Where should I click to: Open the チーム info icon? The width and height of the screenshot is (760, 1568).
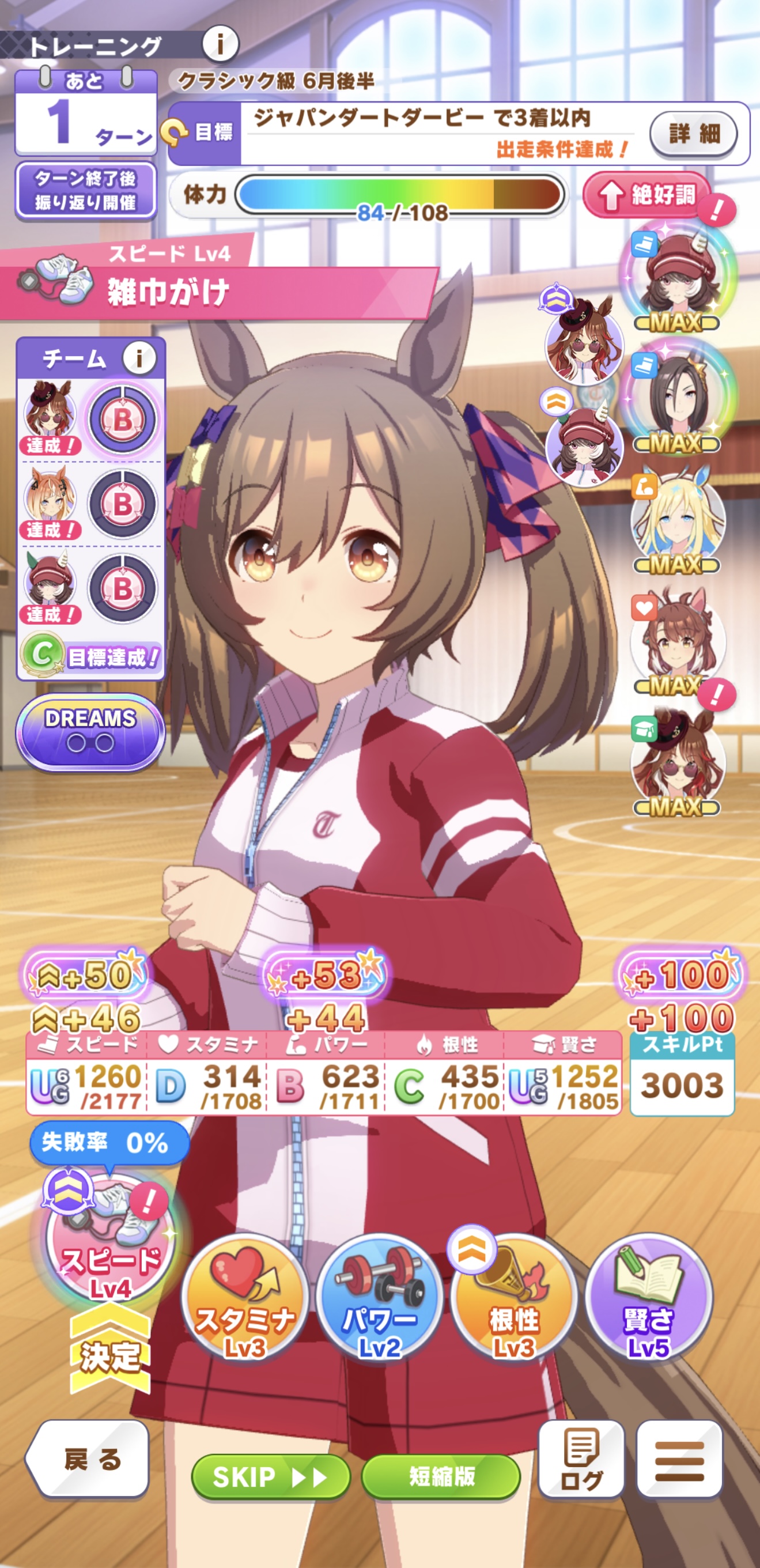139,358
